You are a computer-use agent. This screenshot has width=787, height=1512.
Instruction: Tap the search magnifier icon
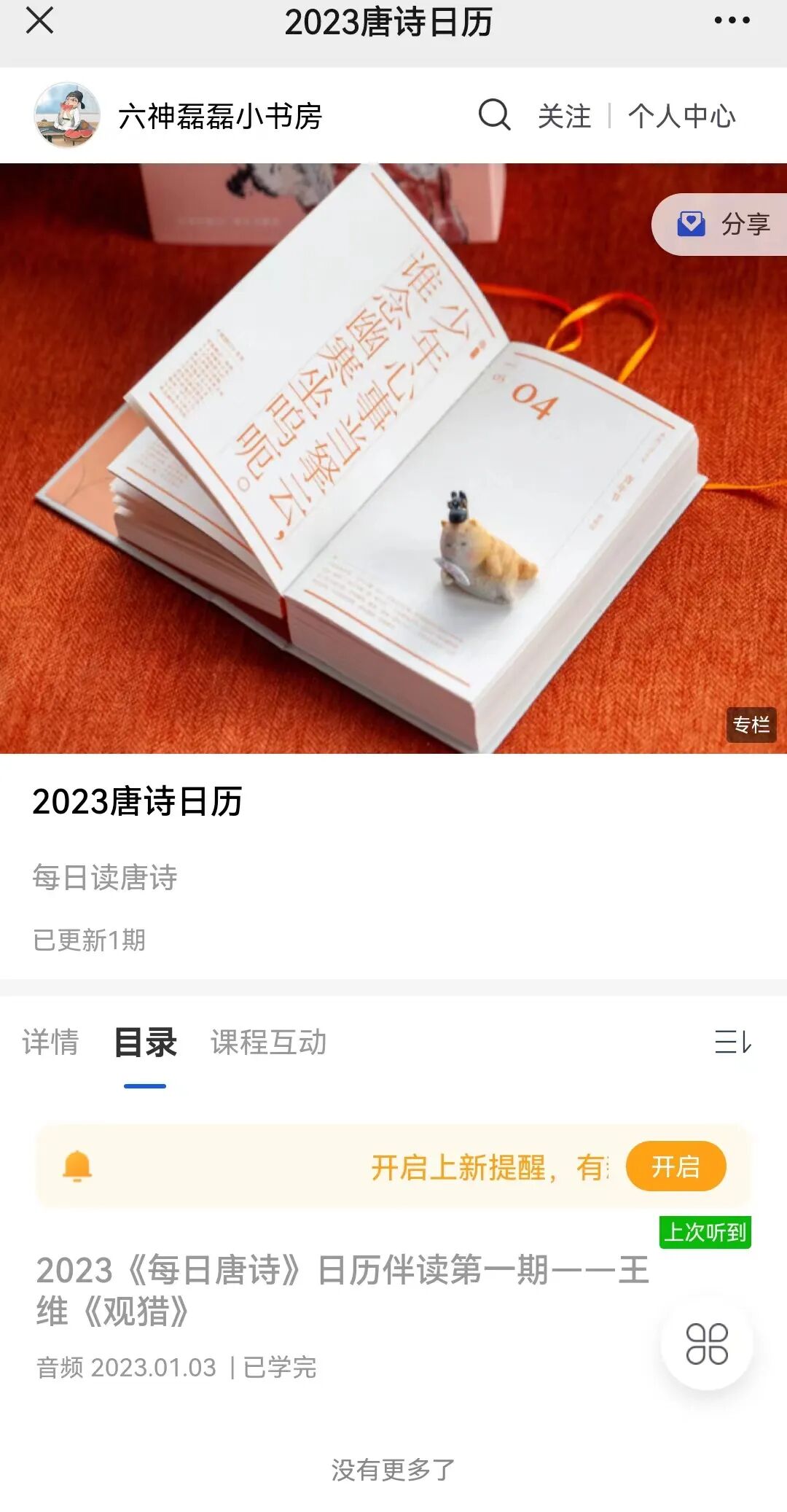coord(494,115)
